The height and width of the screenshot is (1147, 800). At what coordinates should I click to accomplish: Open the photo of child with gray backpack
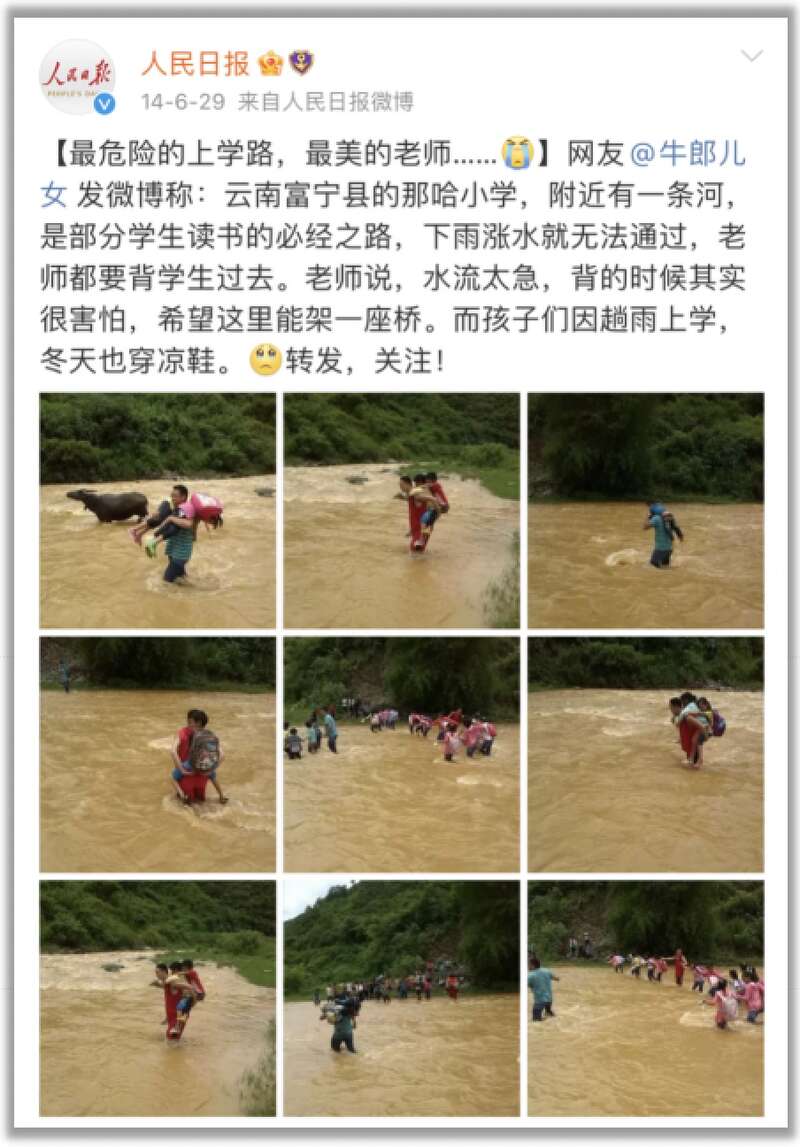pos(158,754)
